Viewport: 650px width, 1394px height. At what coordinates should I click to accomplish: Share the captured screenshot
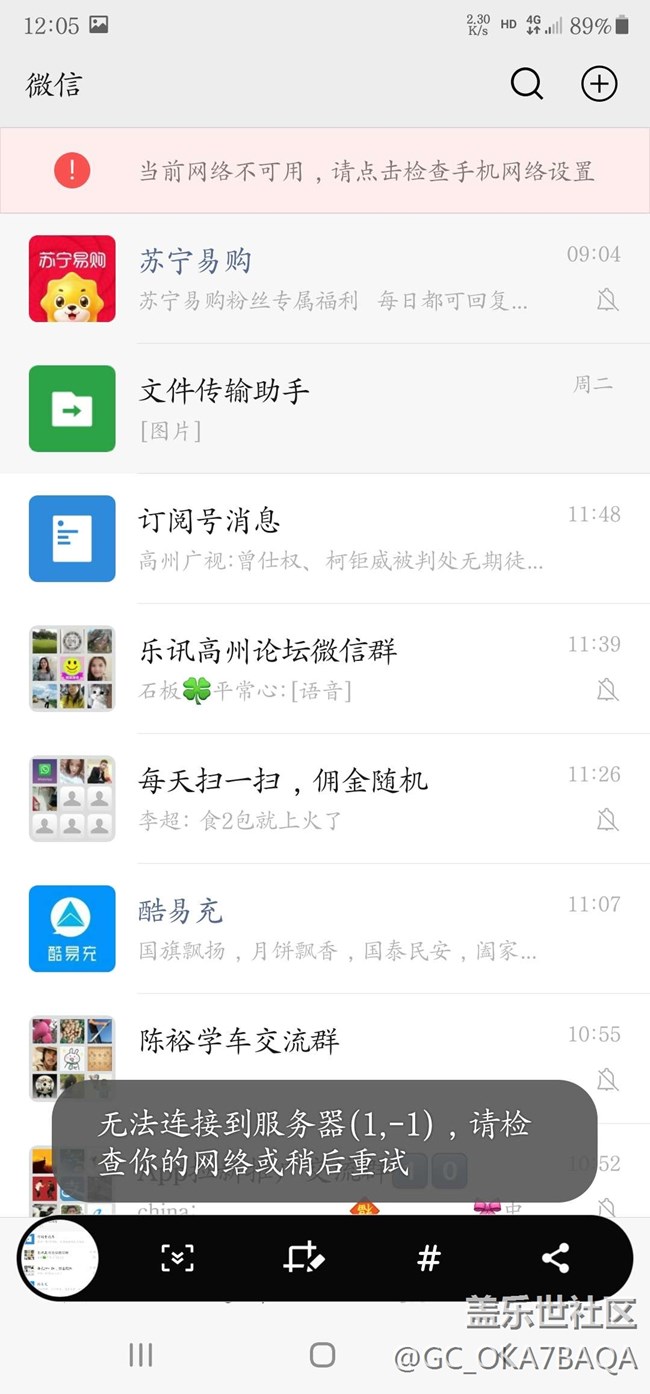tap(555, 1258)
